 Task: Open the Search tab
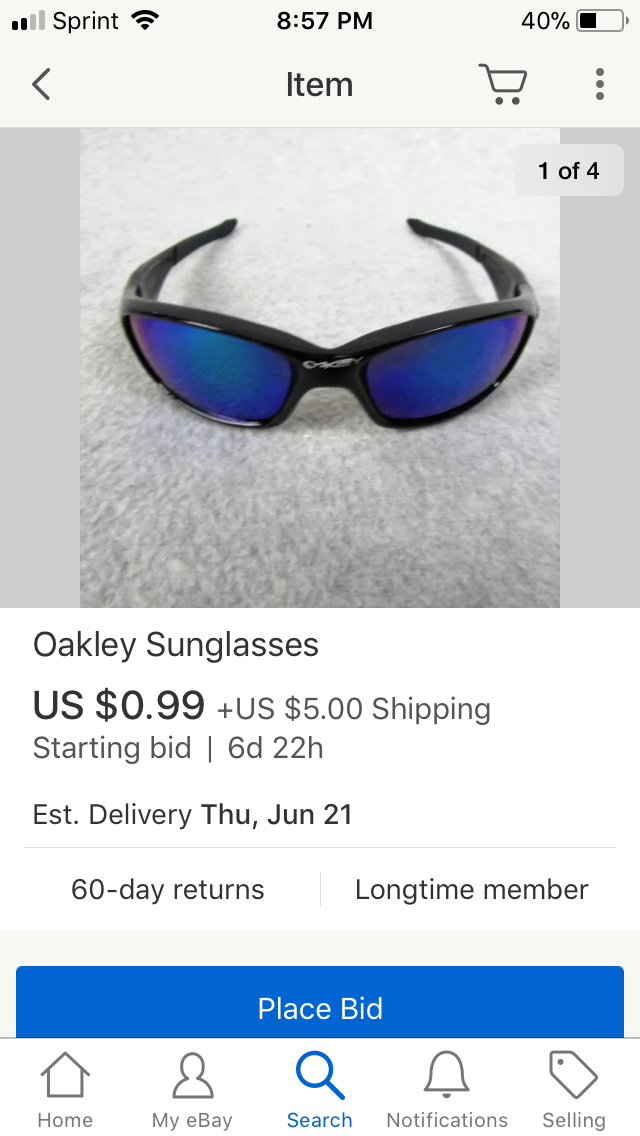tap(320, 1089)
